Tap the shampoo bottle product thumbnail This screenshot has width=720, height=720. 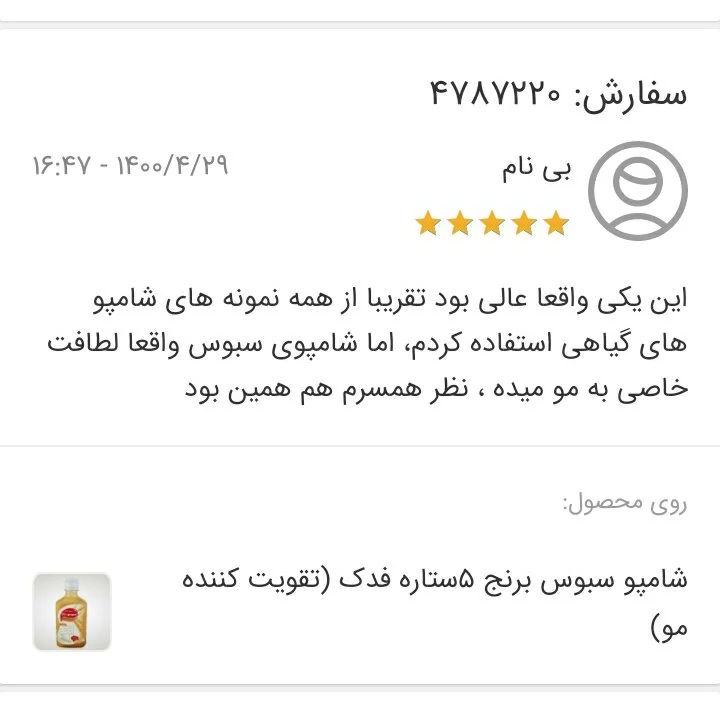coord(72,611)
